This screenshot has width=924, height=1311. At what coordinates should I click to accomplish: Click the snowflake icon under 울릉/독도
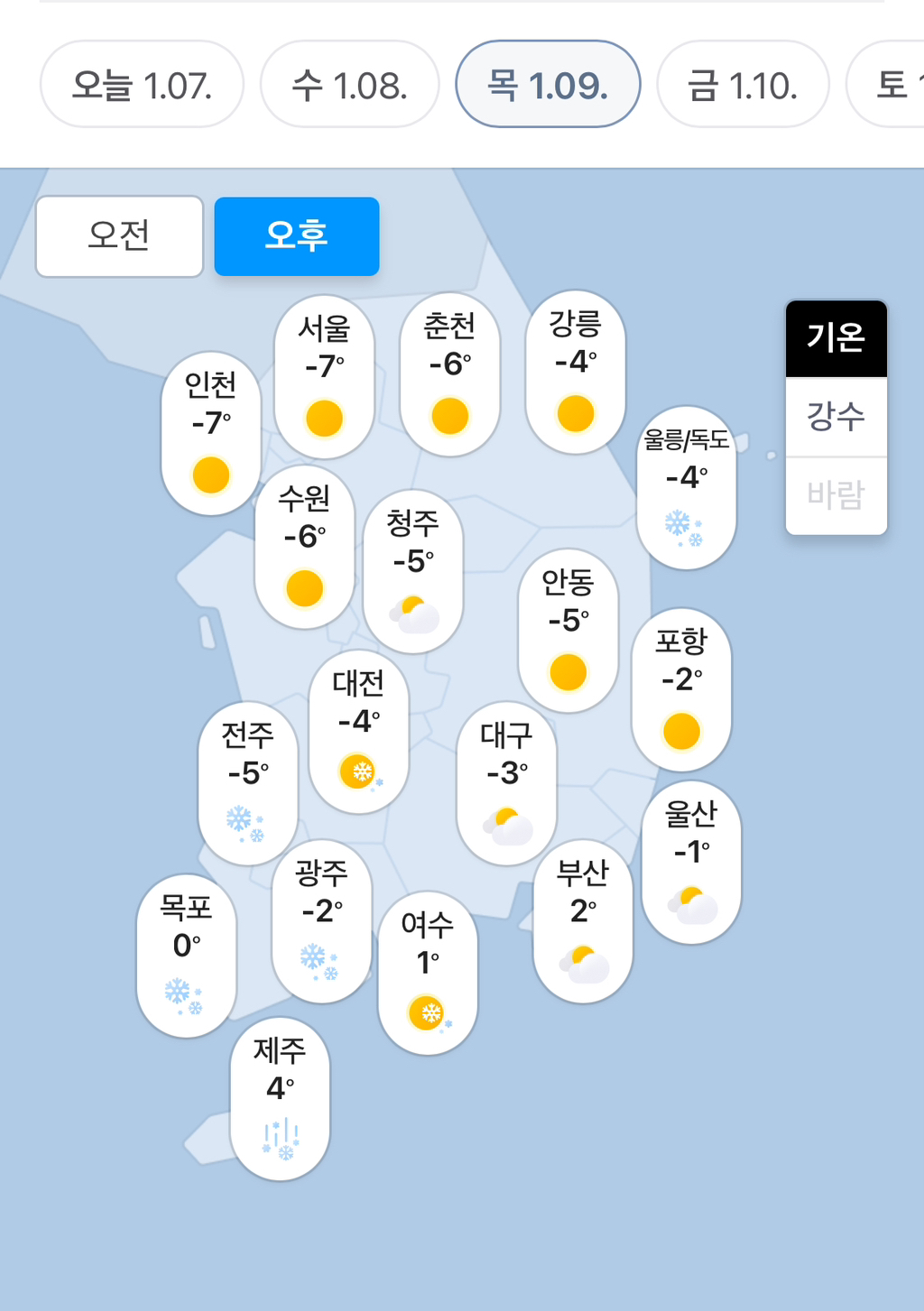683,528
